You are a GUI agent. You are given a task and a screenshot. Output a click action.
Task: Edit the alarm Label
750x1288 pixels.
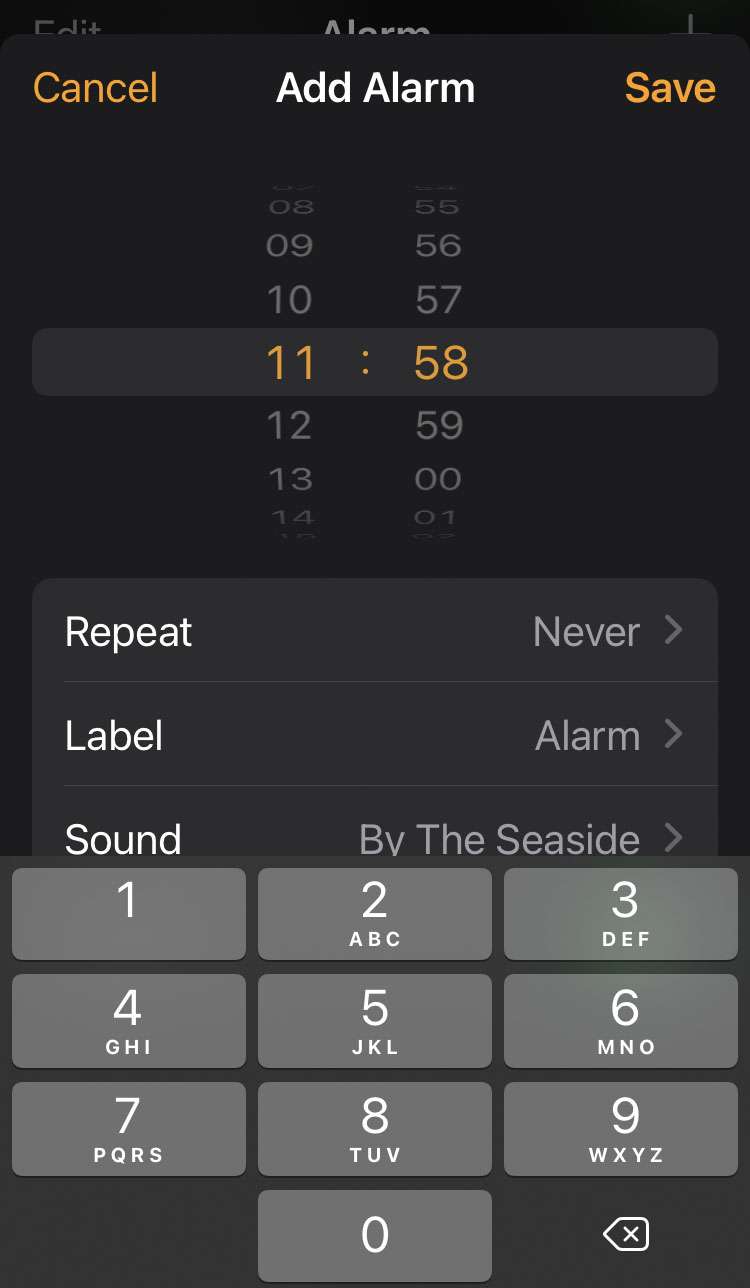point(375,736)
